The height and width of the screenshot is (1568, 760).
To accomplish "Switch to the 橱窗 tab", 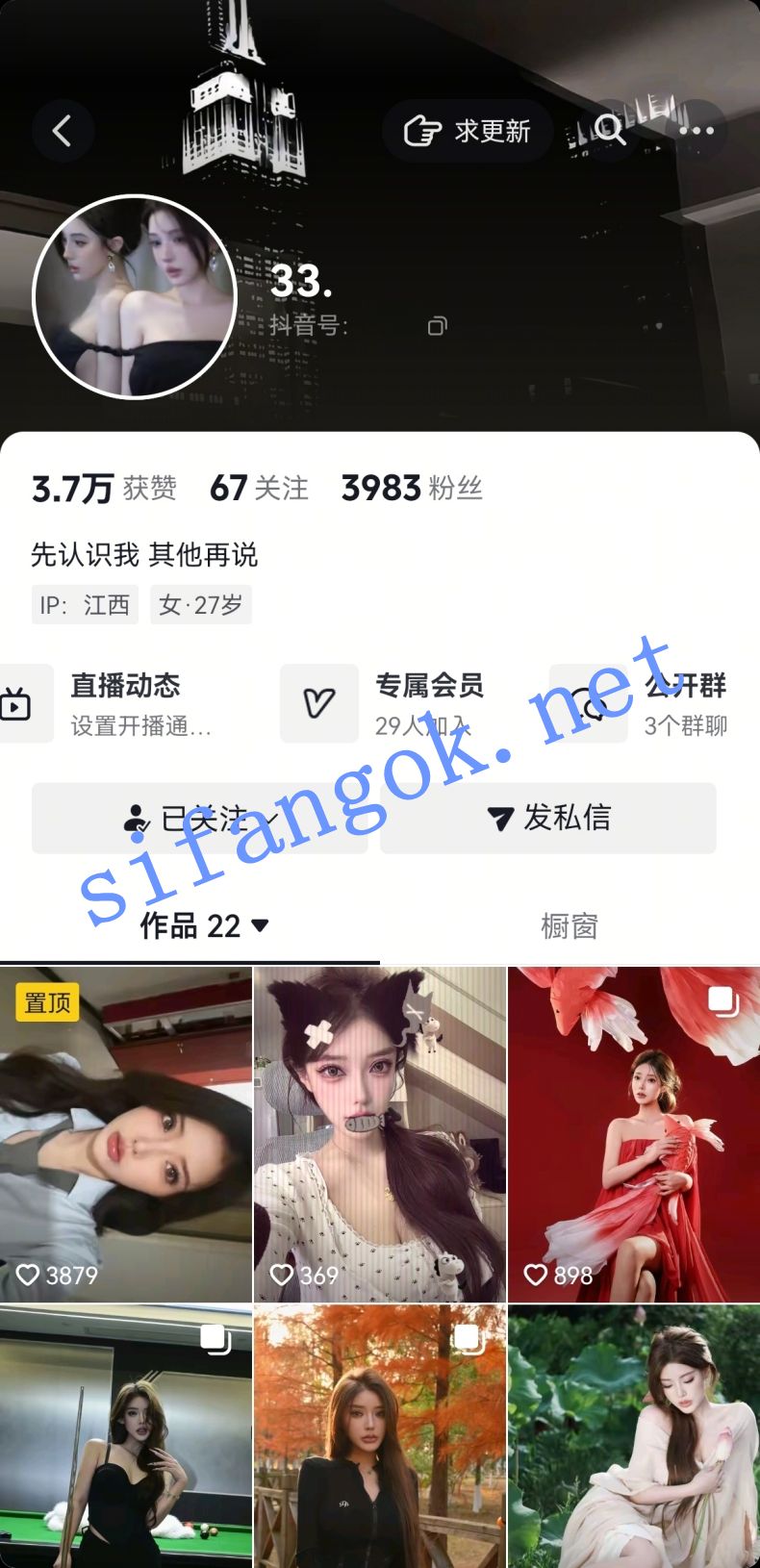I will 570,925.
